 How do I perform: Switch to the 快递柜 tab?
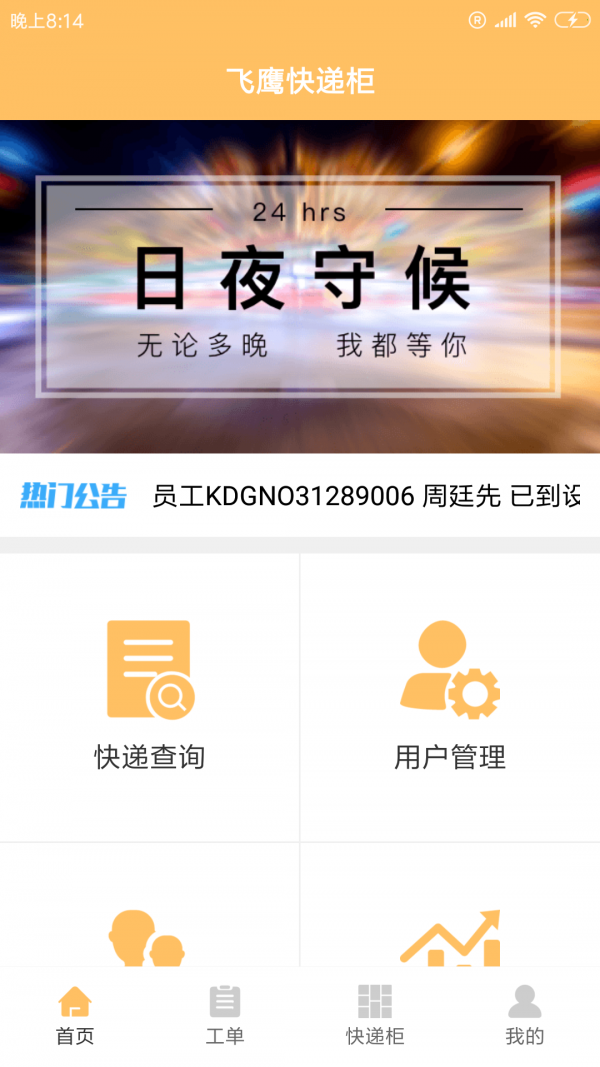coord(375,1015)
